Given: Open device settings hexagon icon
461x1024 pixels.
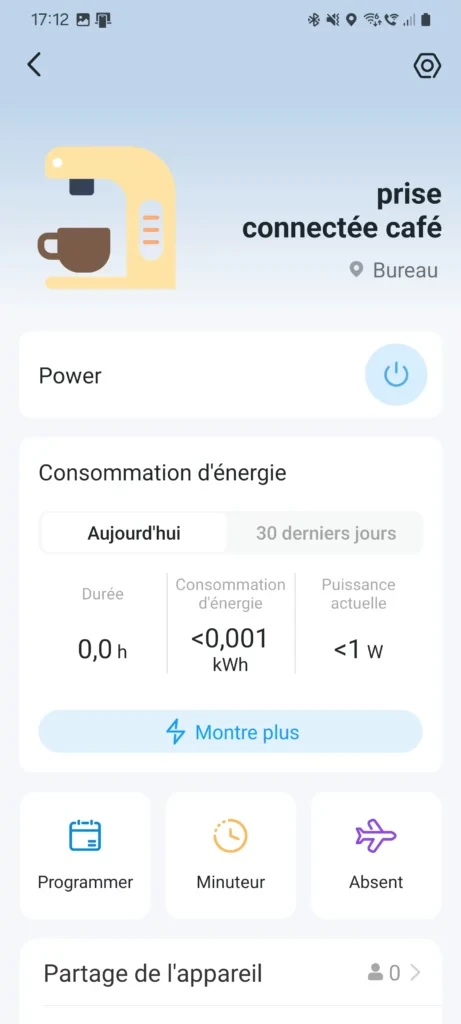Looking at the screenshot, I should (427, 66).
